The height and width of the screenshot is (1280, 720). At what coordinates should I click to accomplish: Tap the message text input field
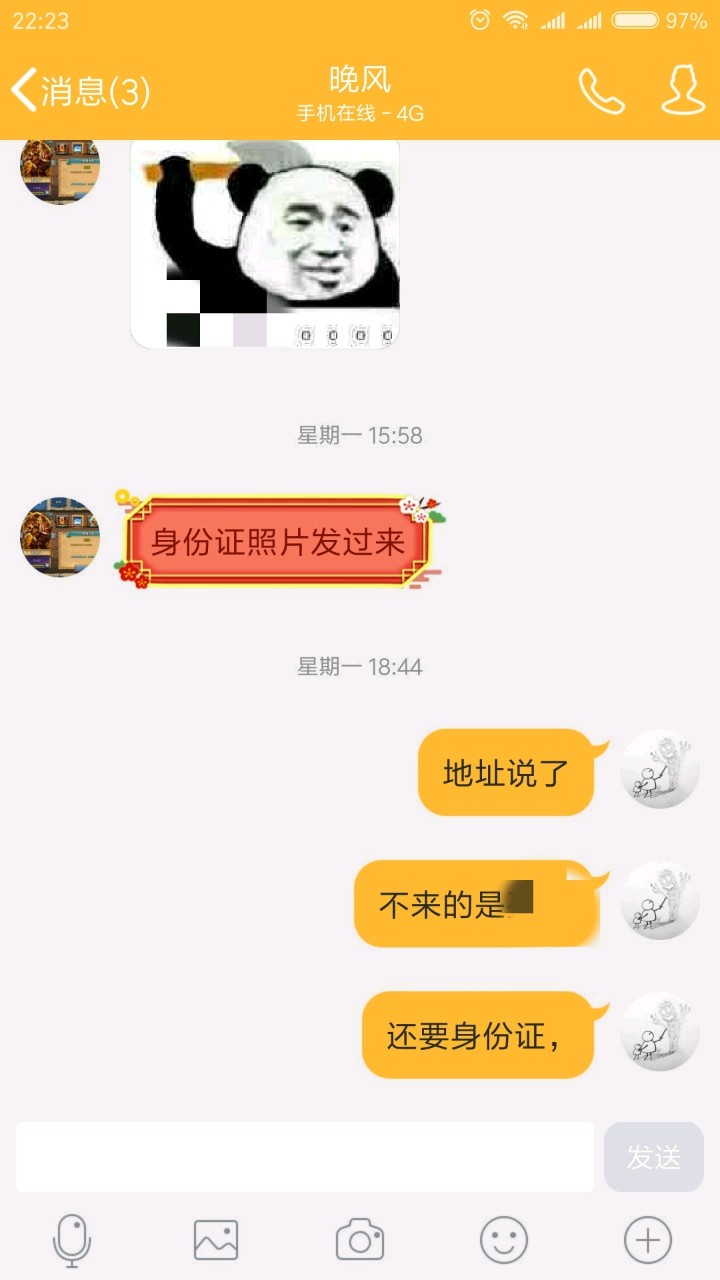tap(305, 1157)
